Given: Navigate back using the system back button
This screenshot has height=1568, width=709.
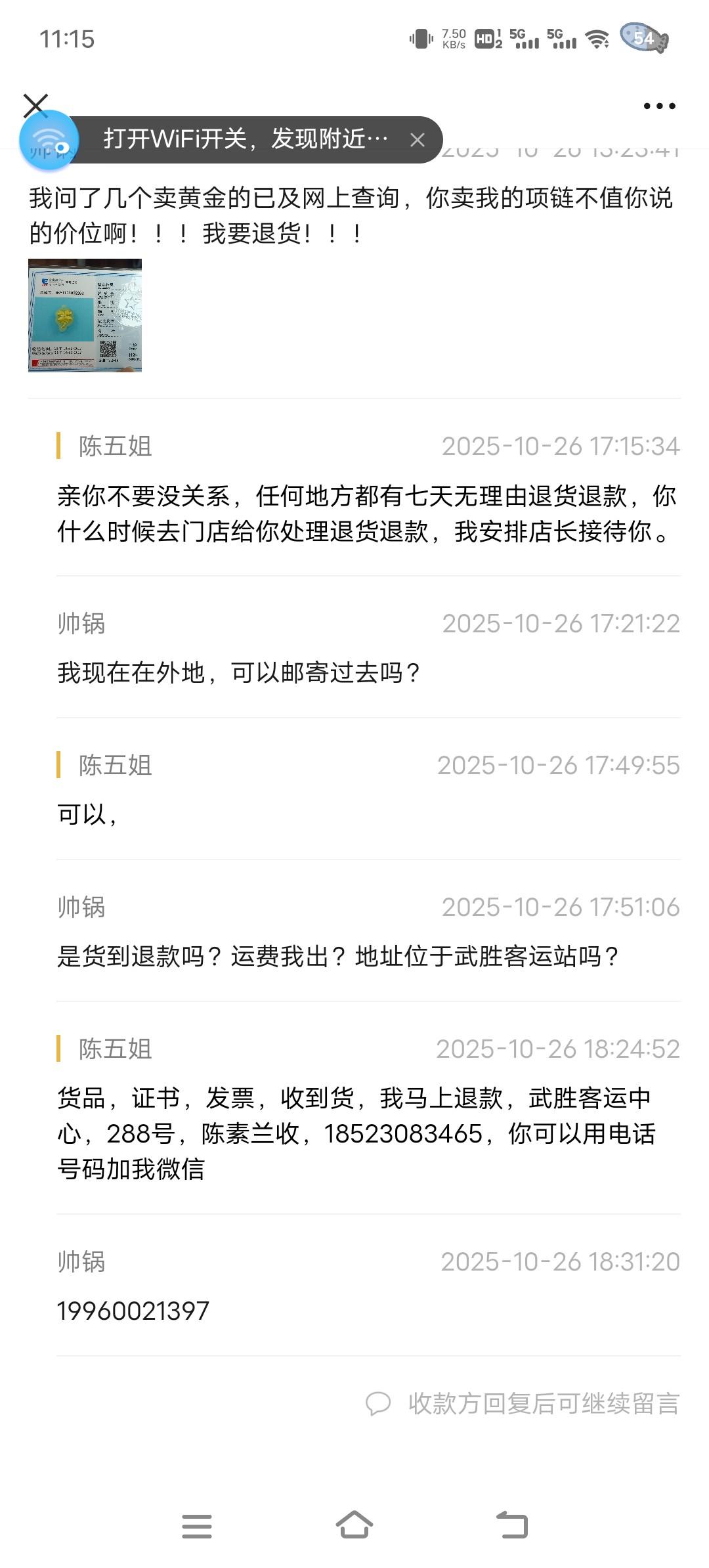Looking at the screenshot, I should click(512, 1526).
